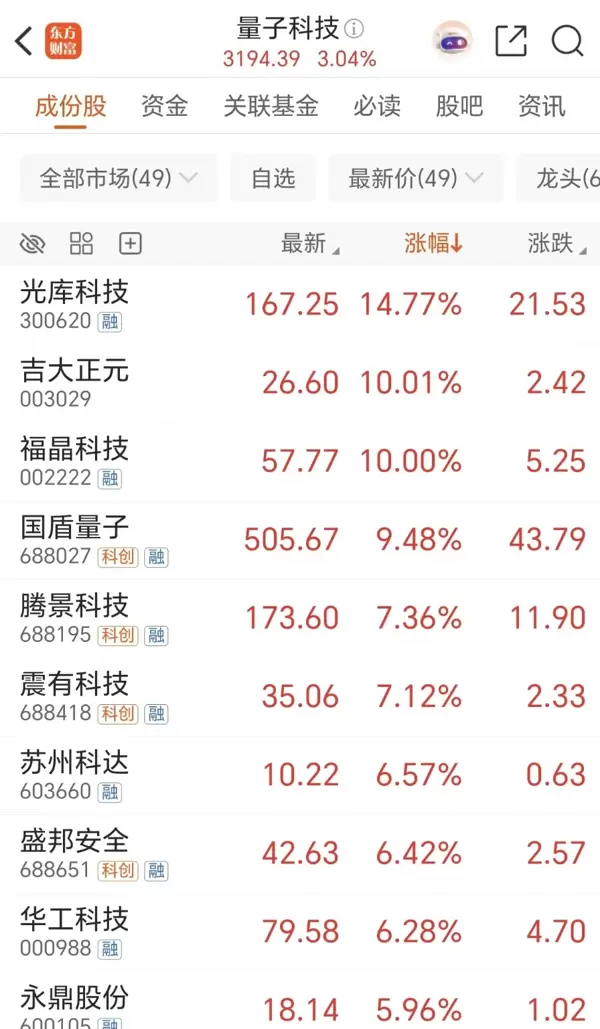Switch to the 资金 tab
This screenshot has width=600, height=1029.
[x=165, y=106]
